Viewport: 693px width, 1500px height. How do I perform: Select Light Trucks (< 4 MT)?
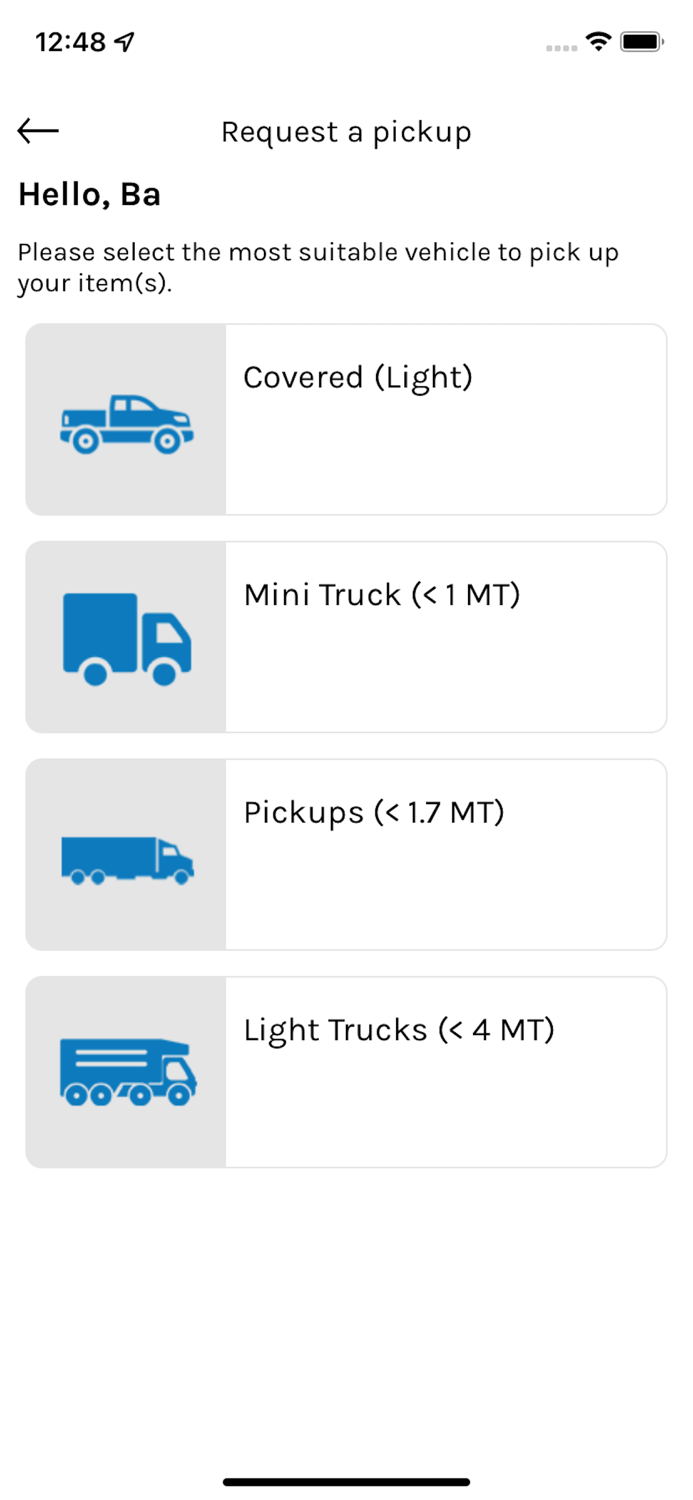(x=346, y=1072)
